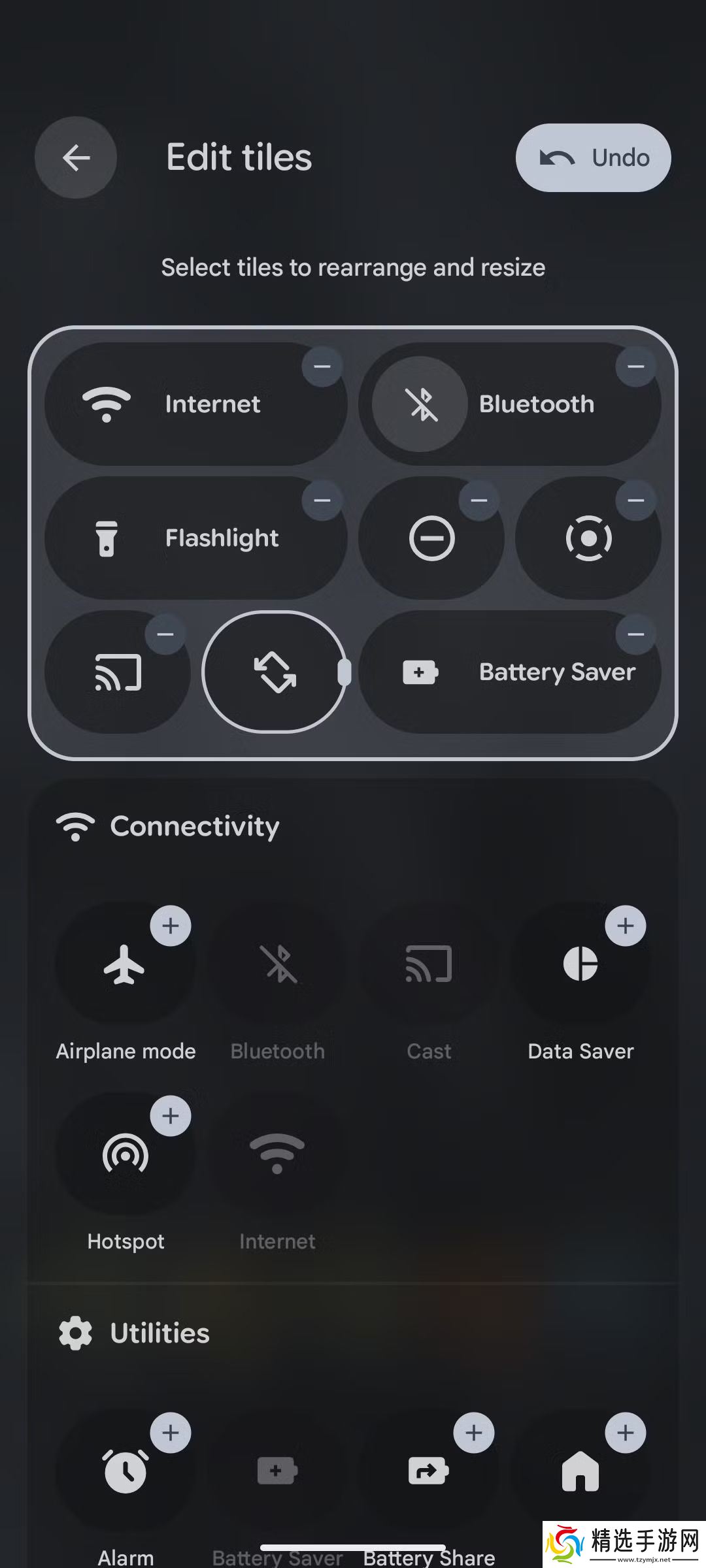Select the Internet tile in the grid
This screenshot has height=1568, width=706.
pyautogui.click(x=196, y=404)
